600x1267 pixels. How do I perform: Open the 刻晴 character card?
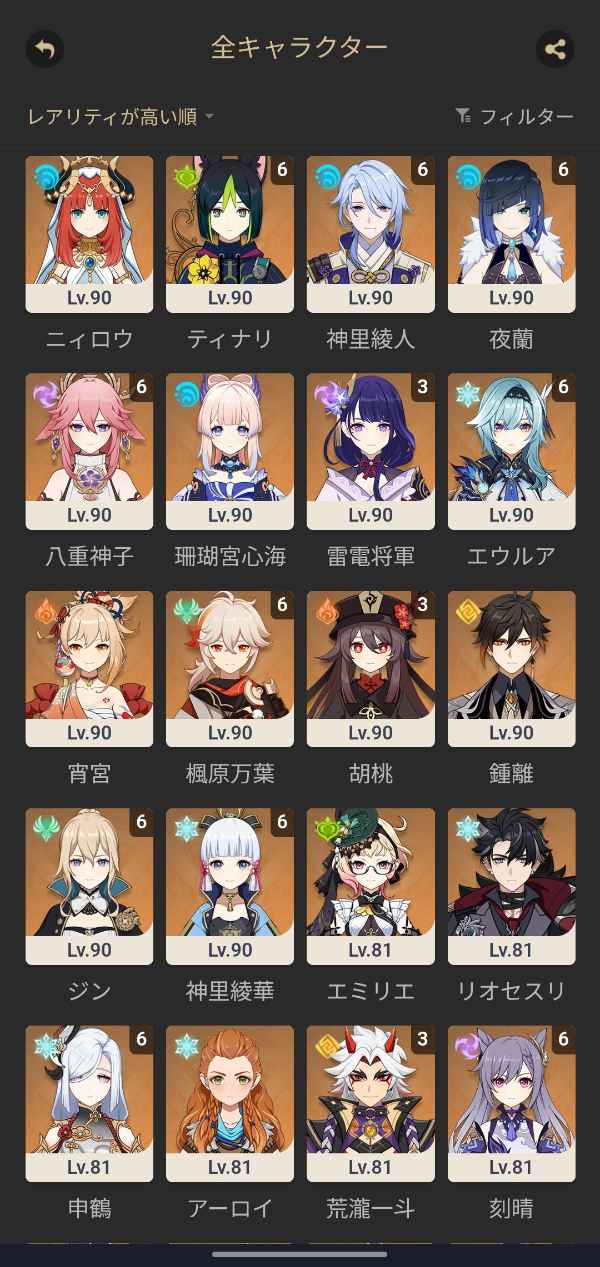click(511, 1103)
